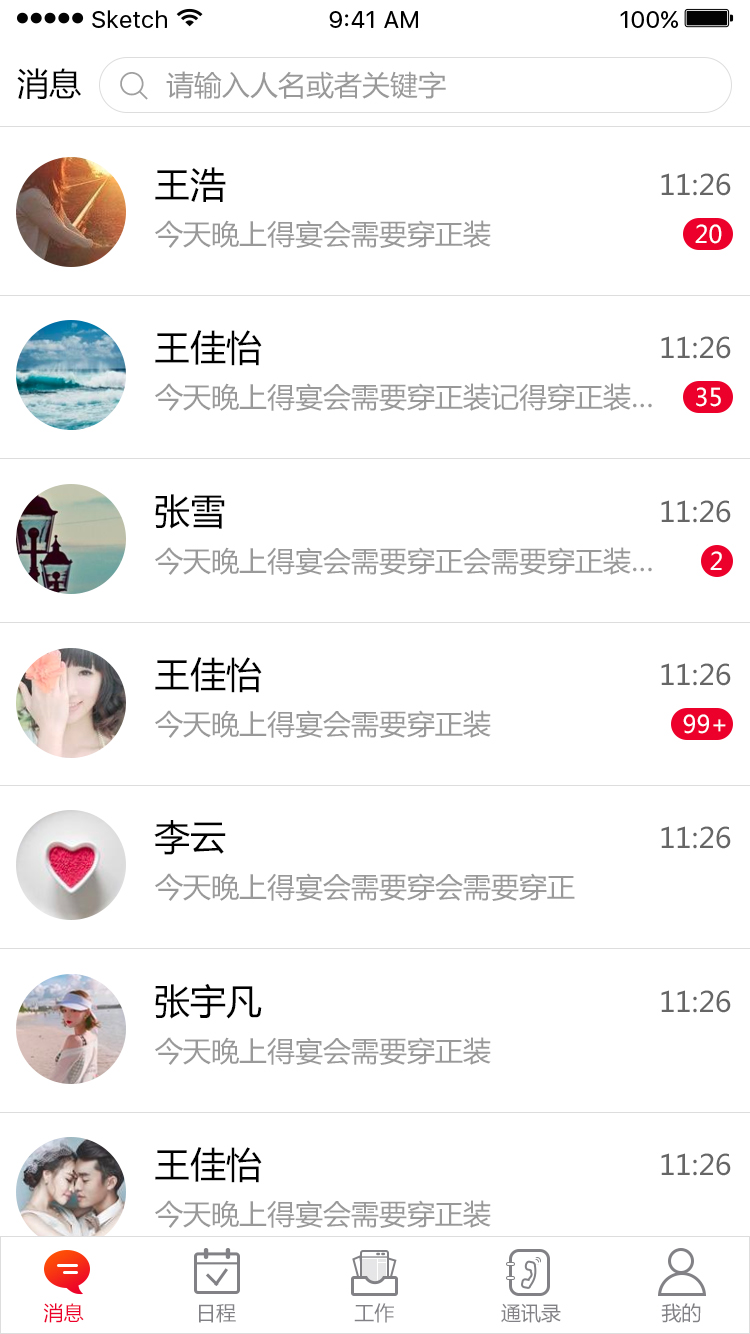The image size is (750, 1334).
Task: Tap the 35 unread count badge
Action: [x=708, y=397]
